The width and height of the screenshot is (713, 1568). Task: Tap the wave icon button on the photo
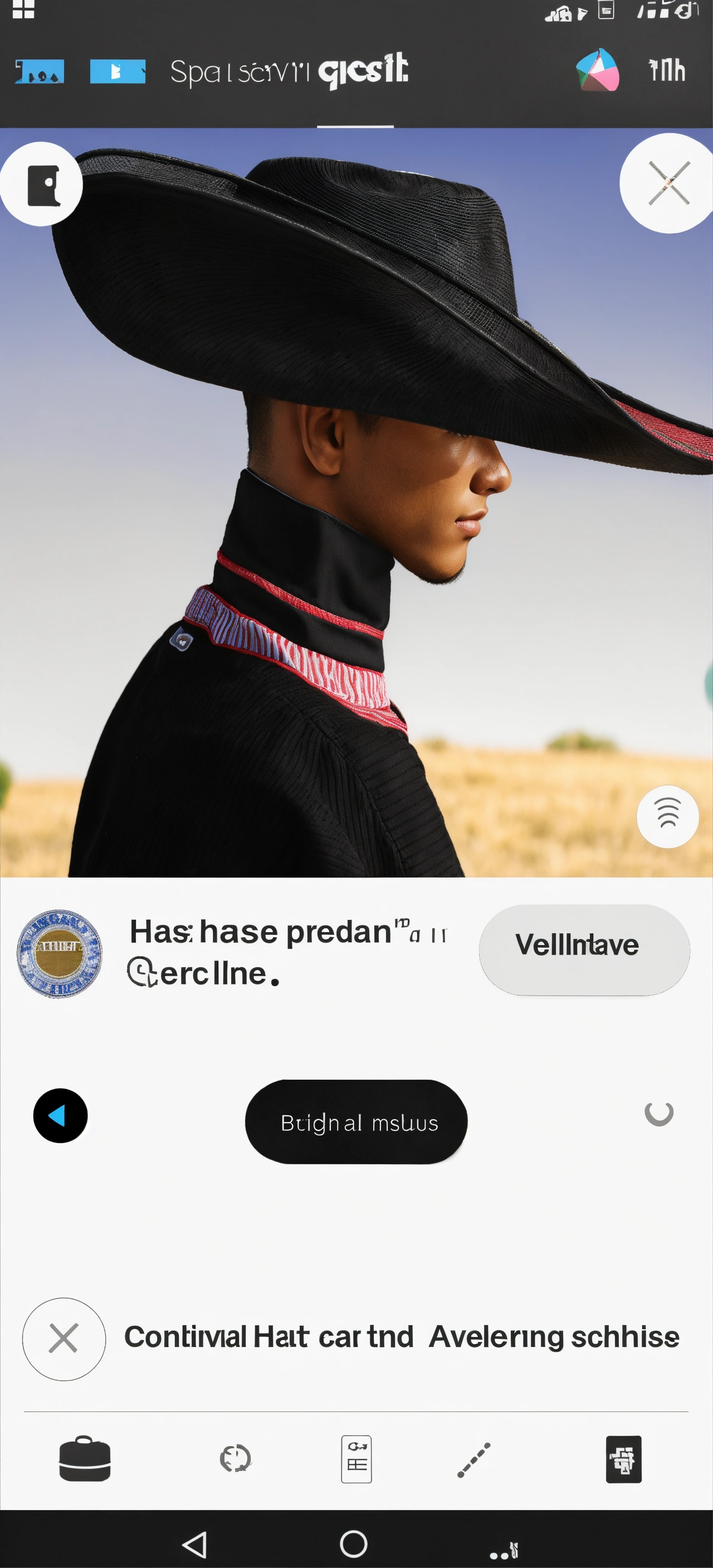(x=667, y=816)
